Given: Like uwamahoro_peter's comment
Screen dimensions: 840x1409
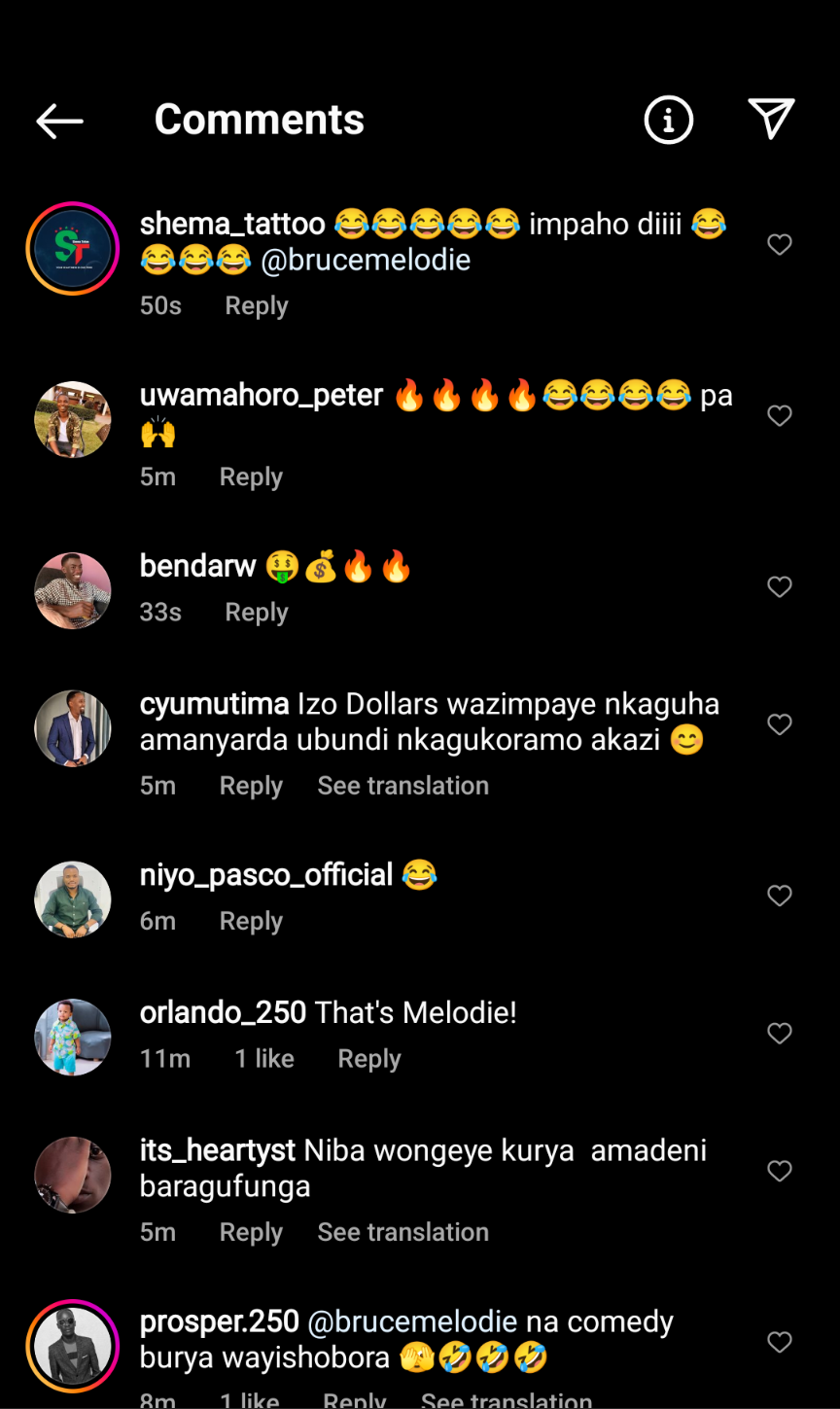Looking at the screenshot, I should coord(780,416).
